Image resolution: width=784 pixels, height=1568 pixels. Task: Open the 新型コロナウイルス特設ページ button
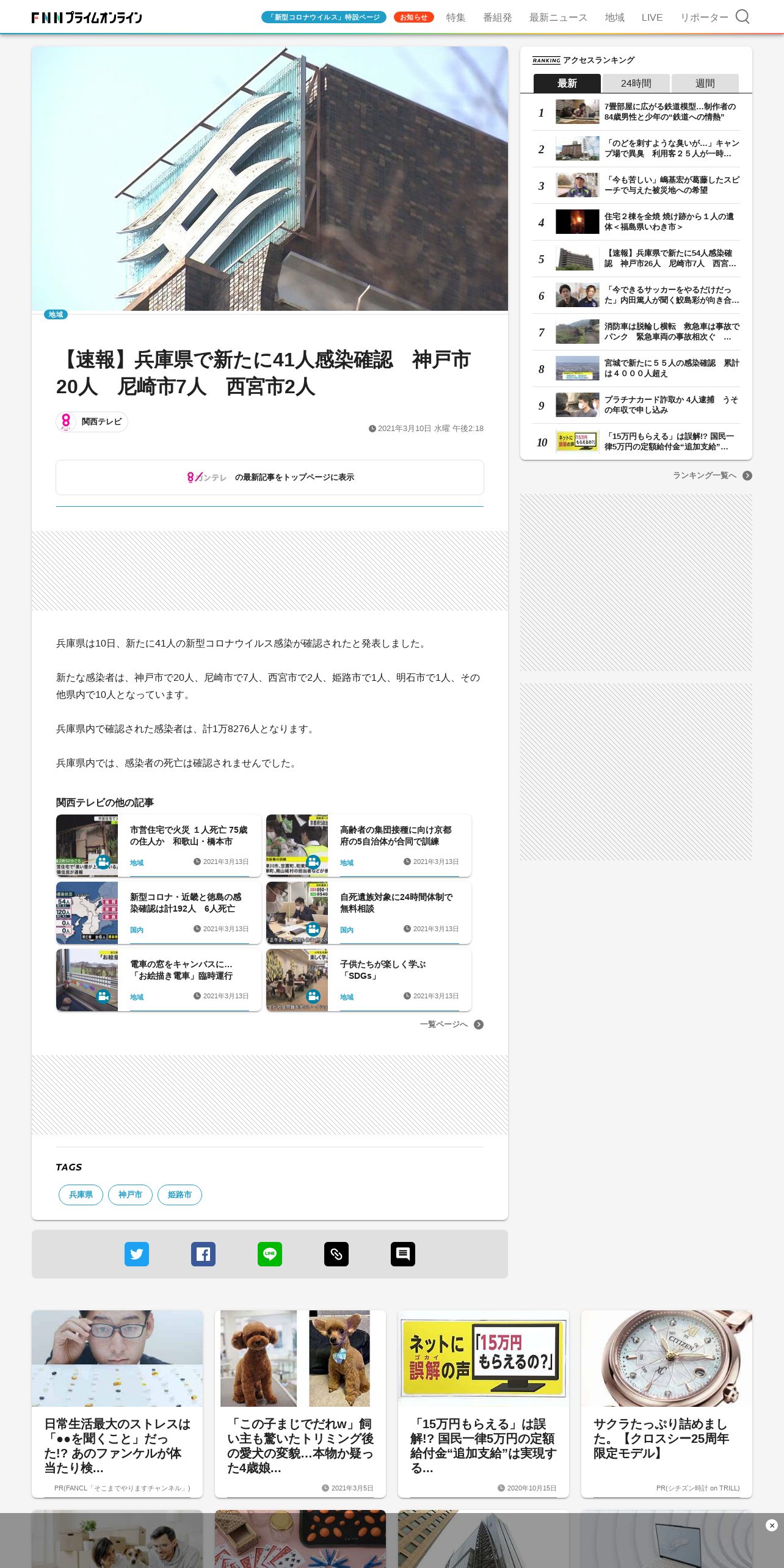click(324, 17)
